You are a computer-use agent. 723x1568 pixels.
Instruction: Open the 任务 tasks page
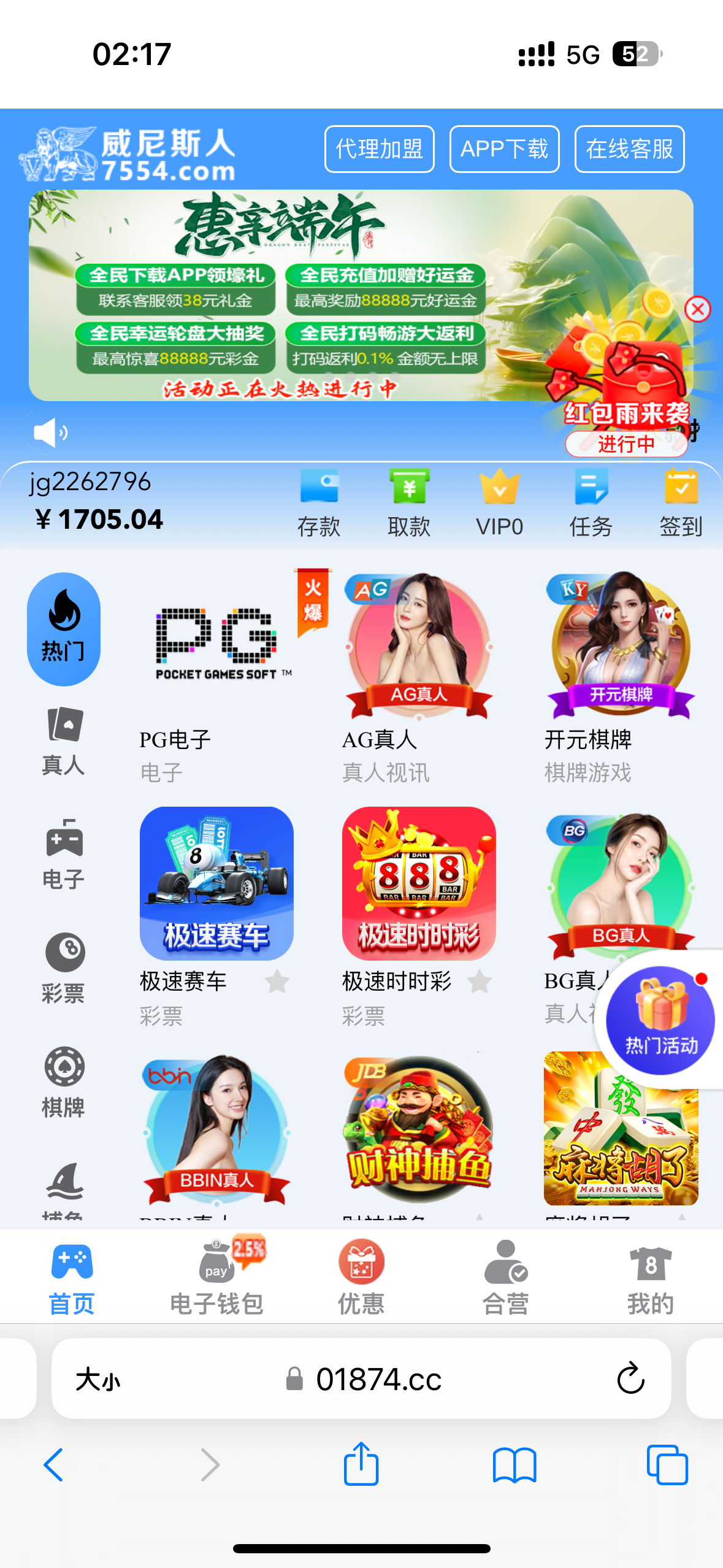point(591,502)
